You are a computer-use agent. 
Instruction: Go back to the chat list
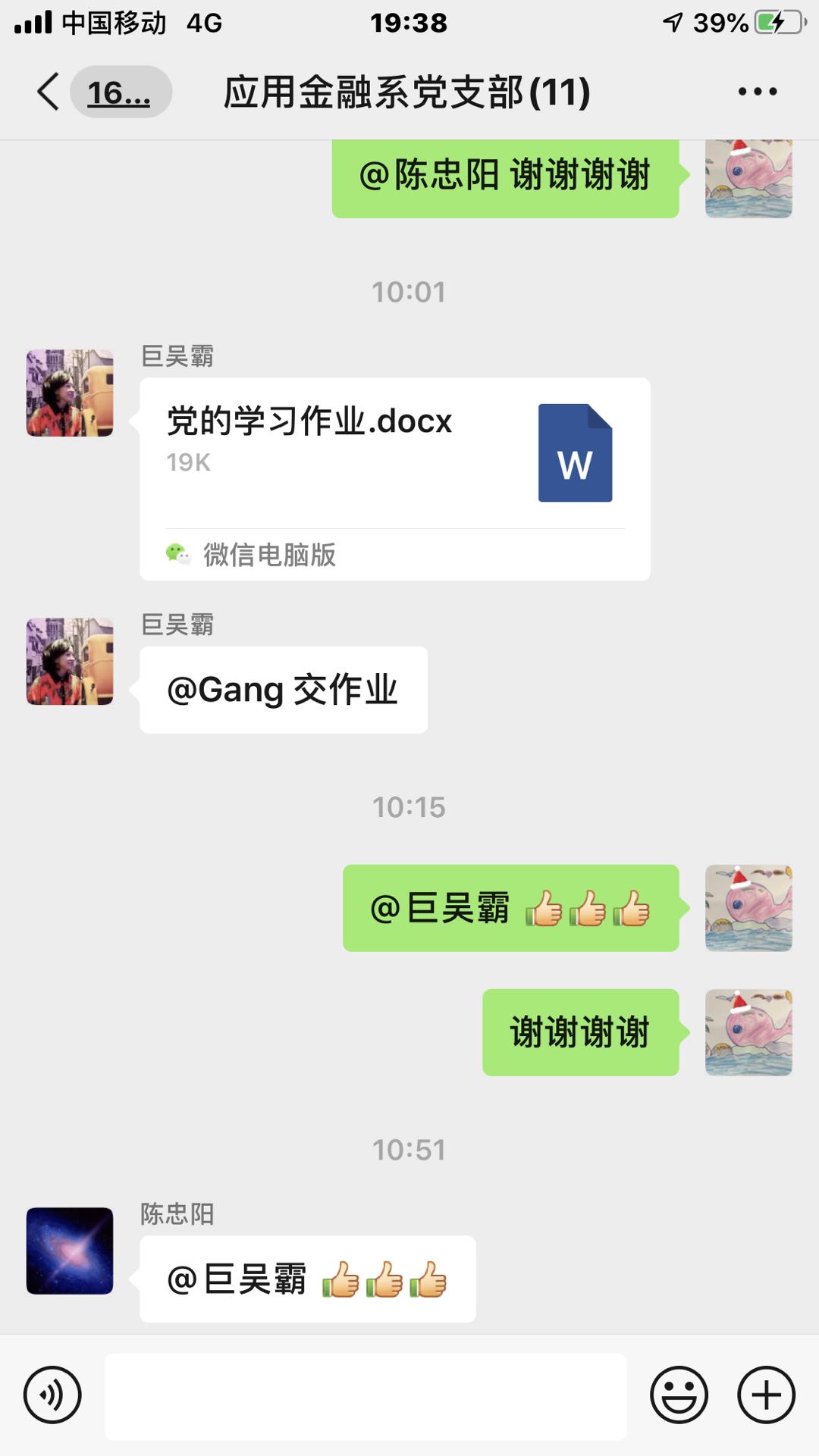49,92
